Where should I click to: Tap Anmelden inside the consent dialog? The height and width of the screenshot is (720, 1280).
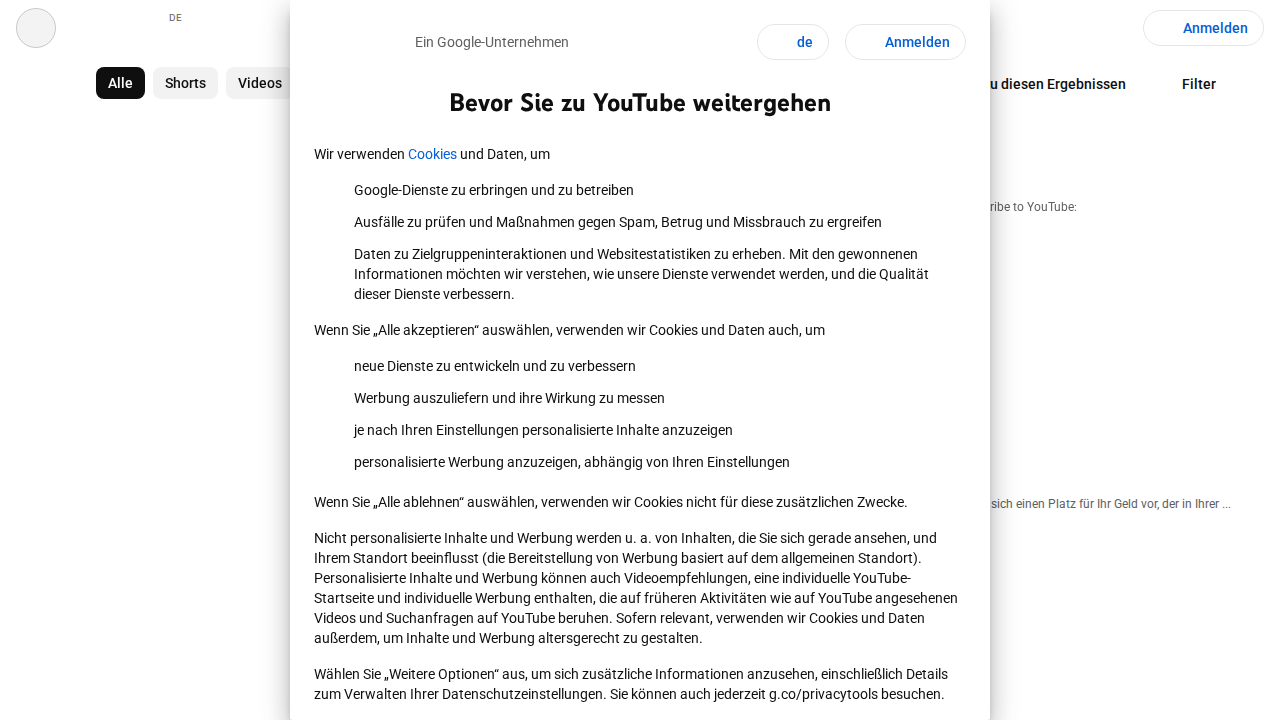905,42
